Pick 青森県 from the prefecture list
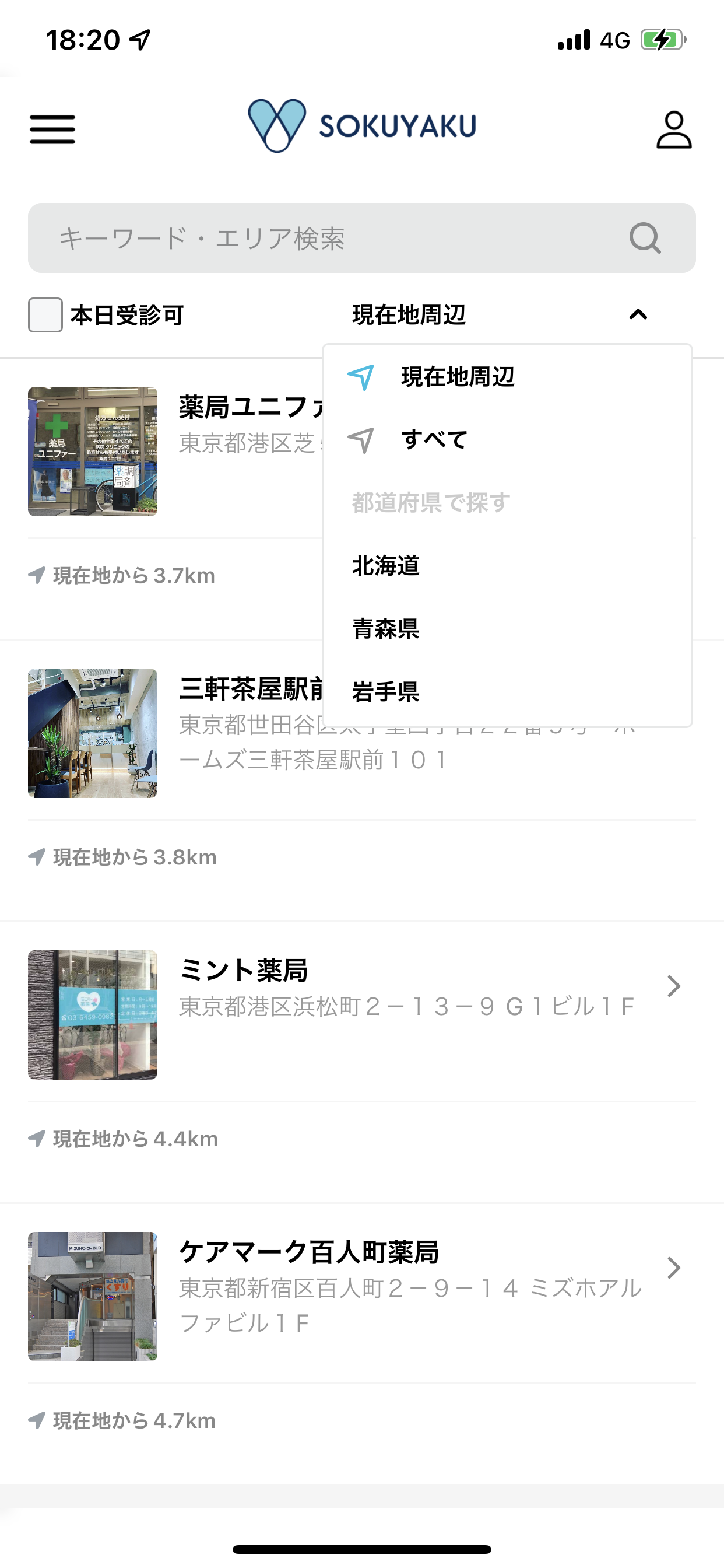 [x=386, y=628]
